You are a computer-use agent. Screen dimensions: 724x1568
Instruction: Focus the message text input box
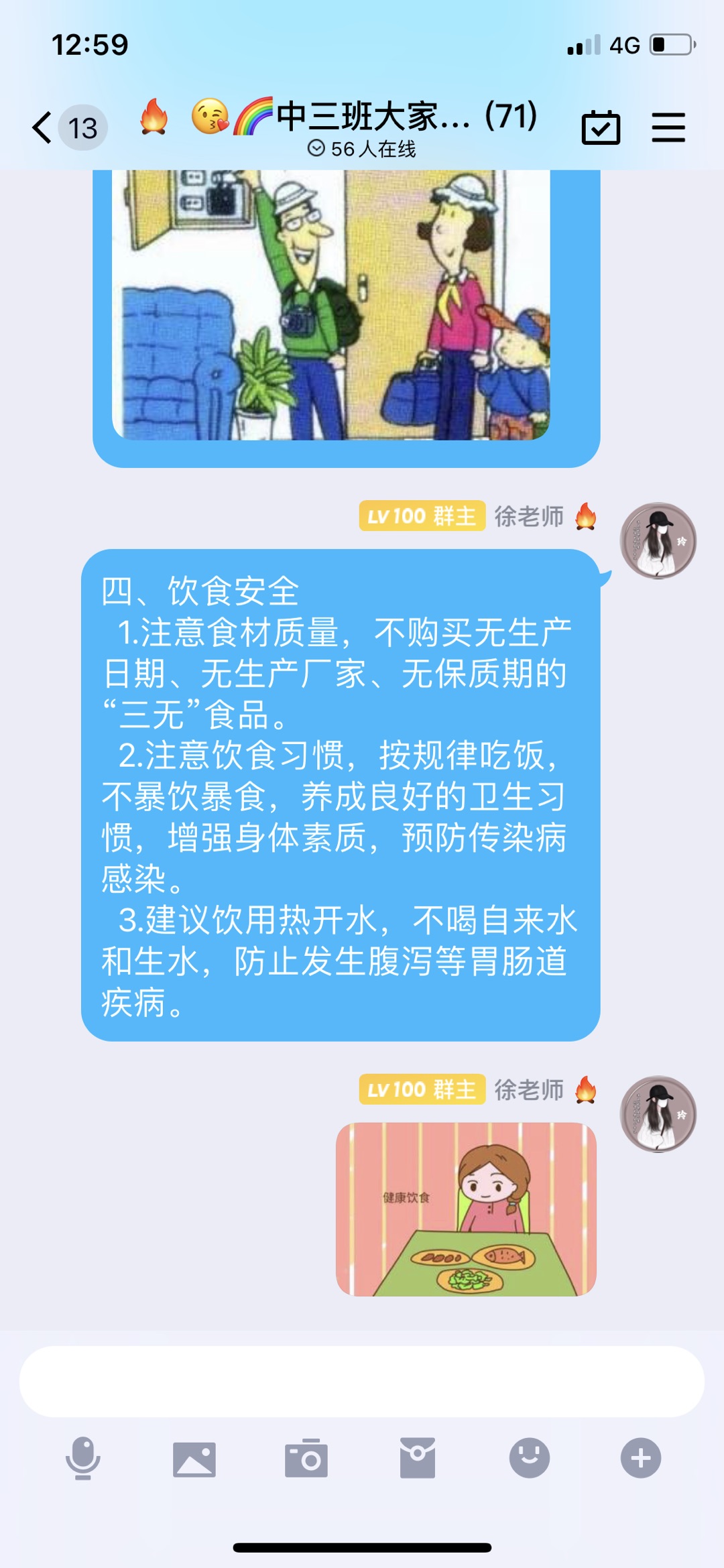point(362,1381)
